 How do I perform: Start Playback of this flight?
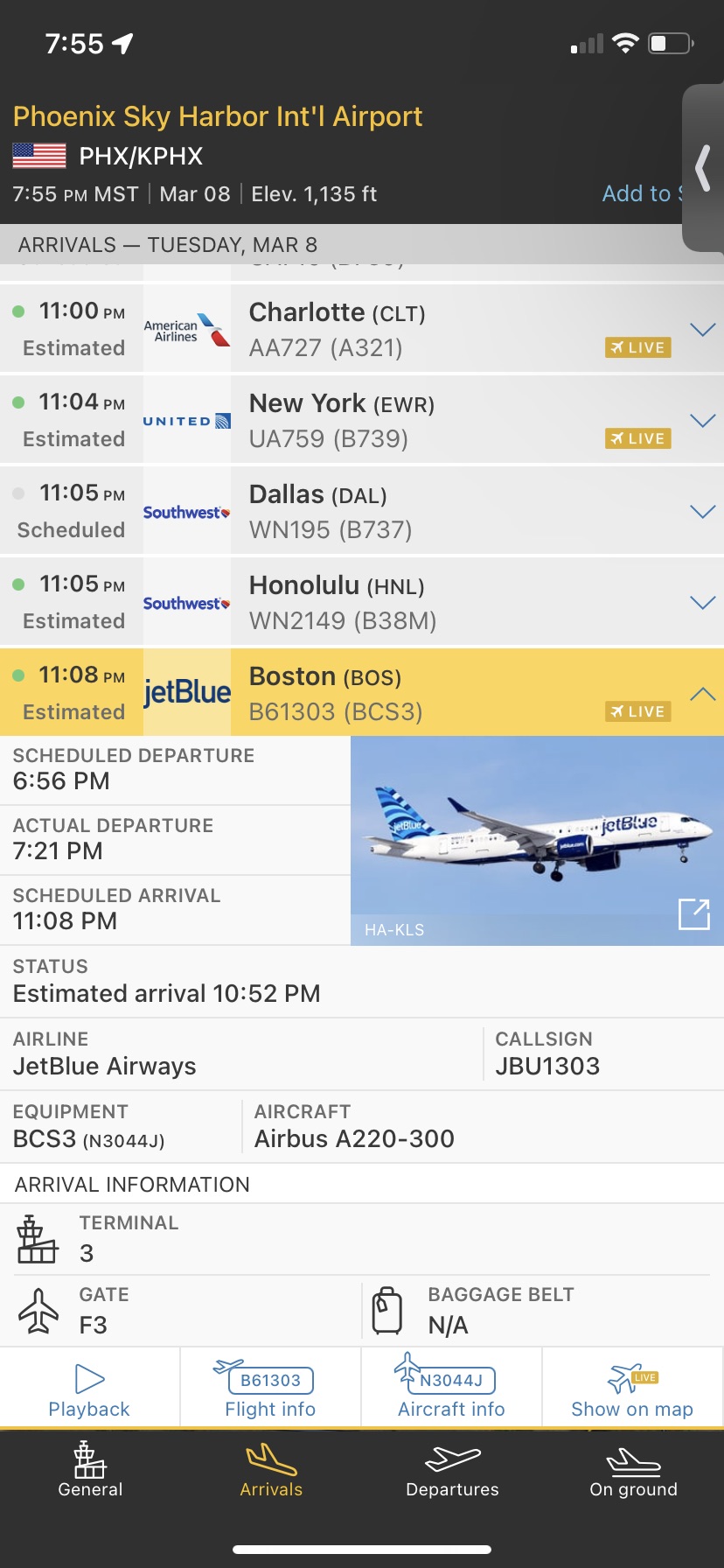point(89,1390)
